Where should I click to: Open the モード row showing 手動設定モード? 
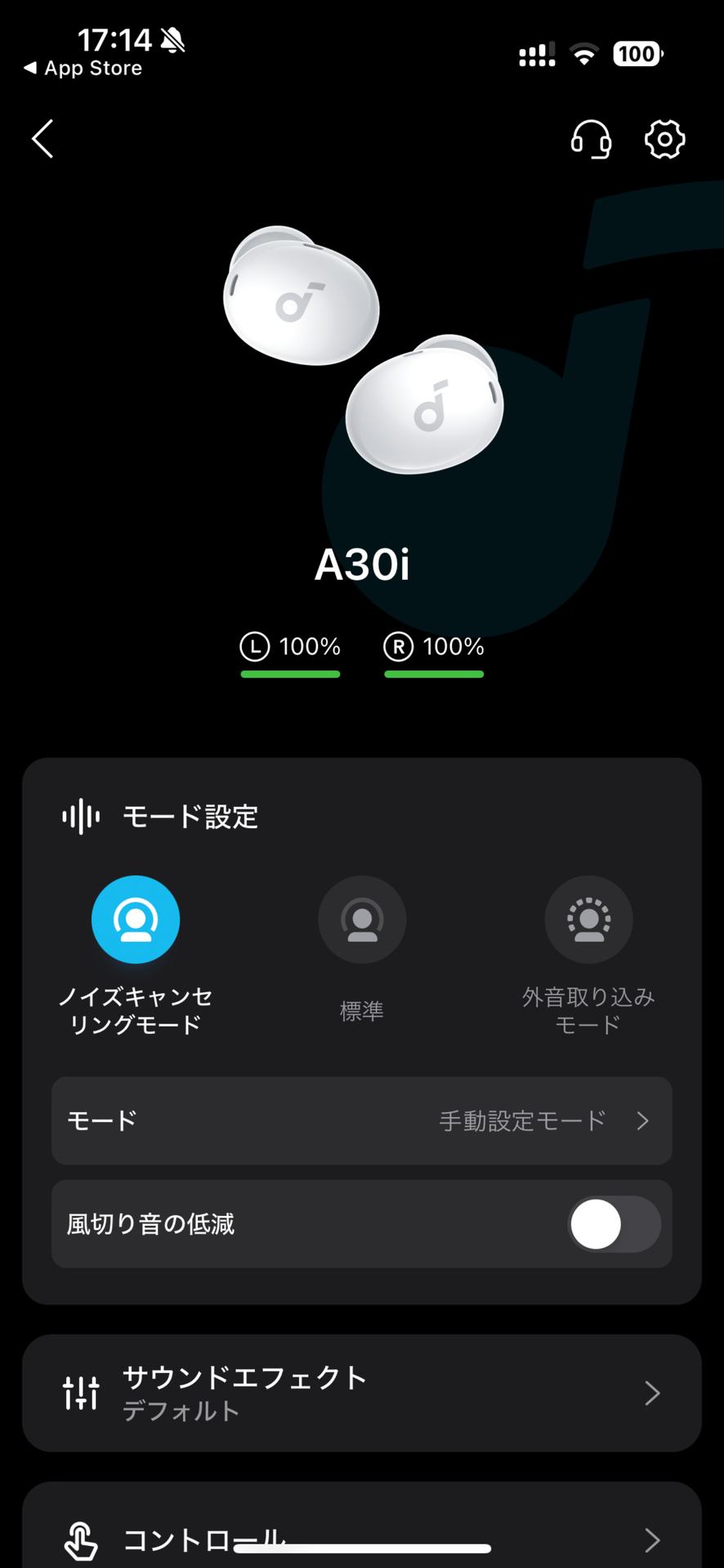(x=362, y=1120)
